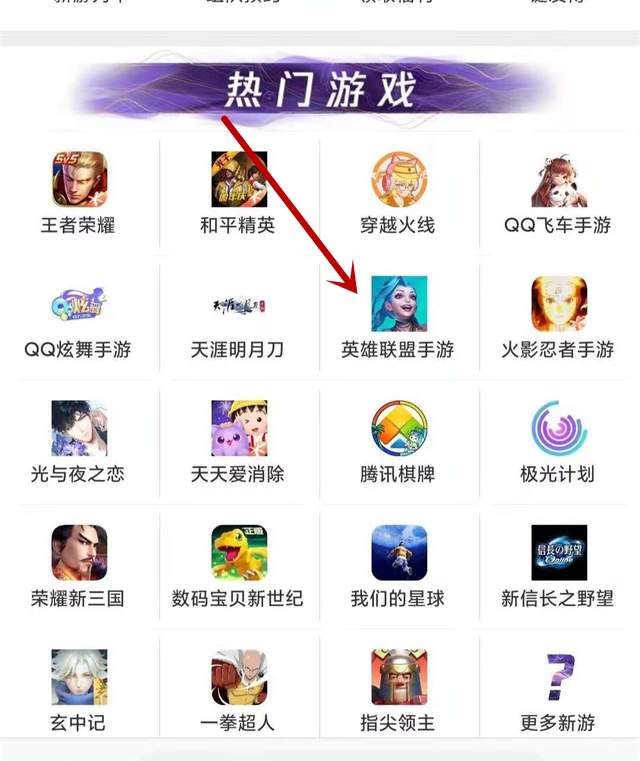
Task: Tap the 穿越火线 game tile
Action: coord(399,180)
